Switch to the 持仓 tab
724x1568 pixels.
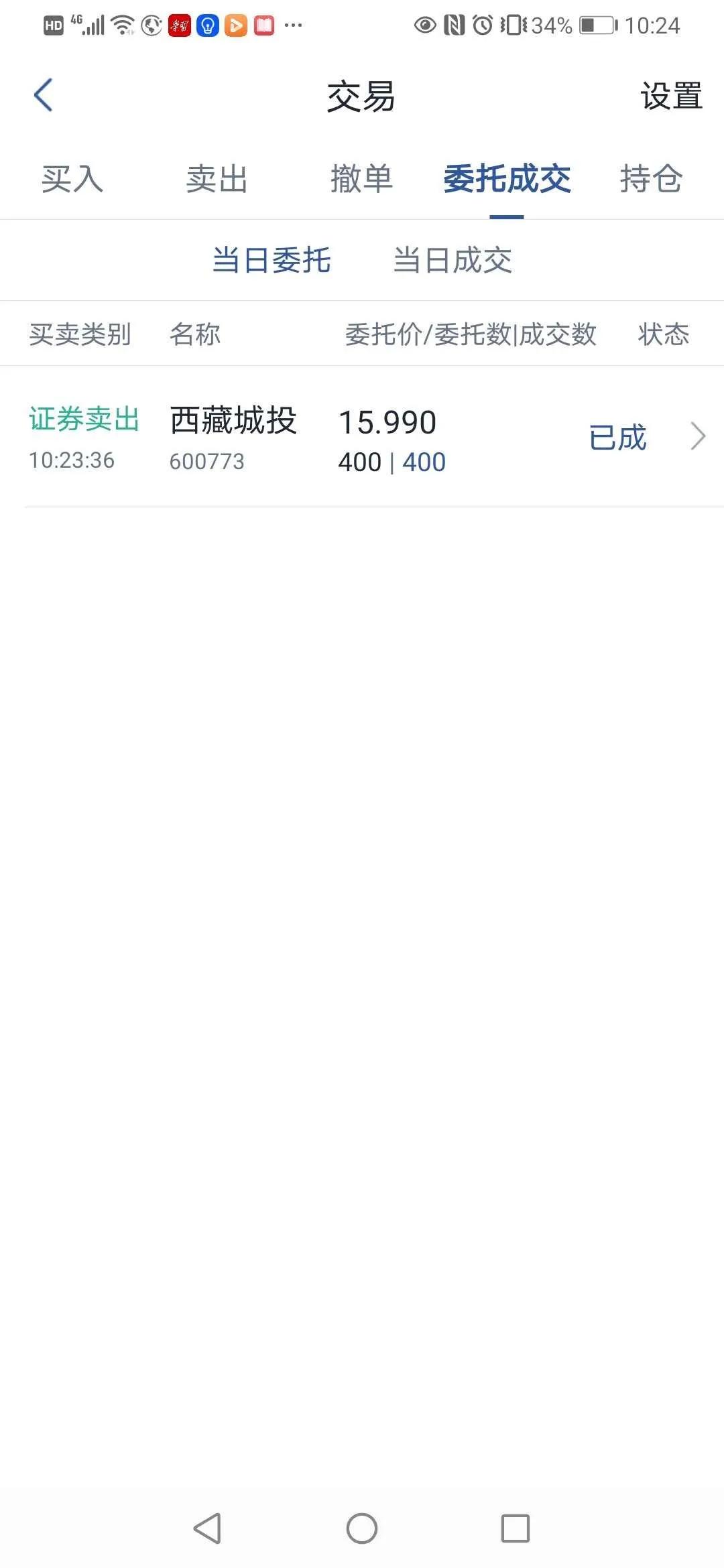coord(651,179)
